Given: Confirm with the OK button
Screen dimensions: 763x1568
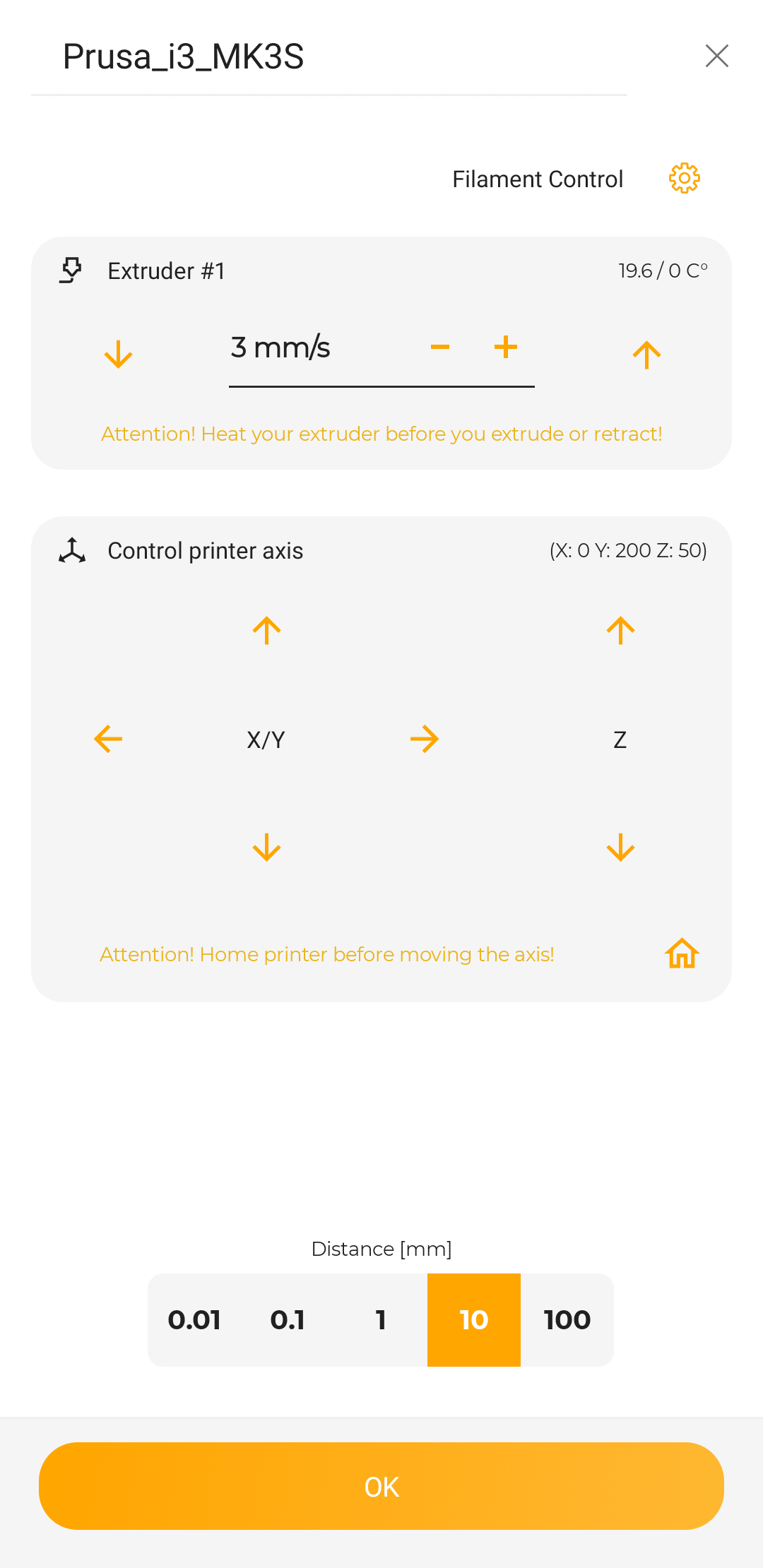Looking at the screenshot, I should pyautogui.click(x=381, y=1486).
